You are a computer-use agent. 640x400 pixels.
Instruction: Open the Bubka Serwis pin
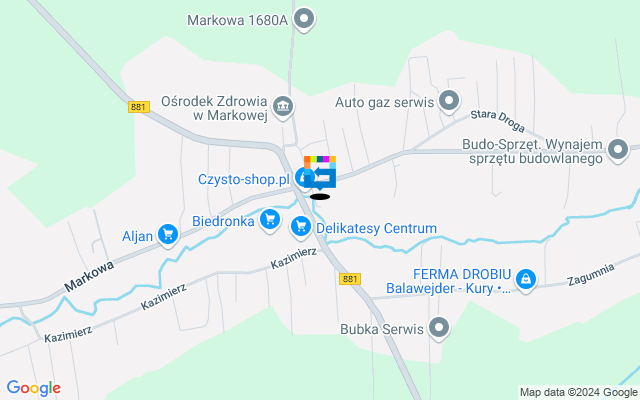click(x=439, y=327)
